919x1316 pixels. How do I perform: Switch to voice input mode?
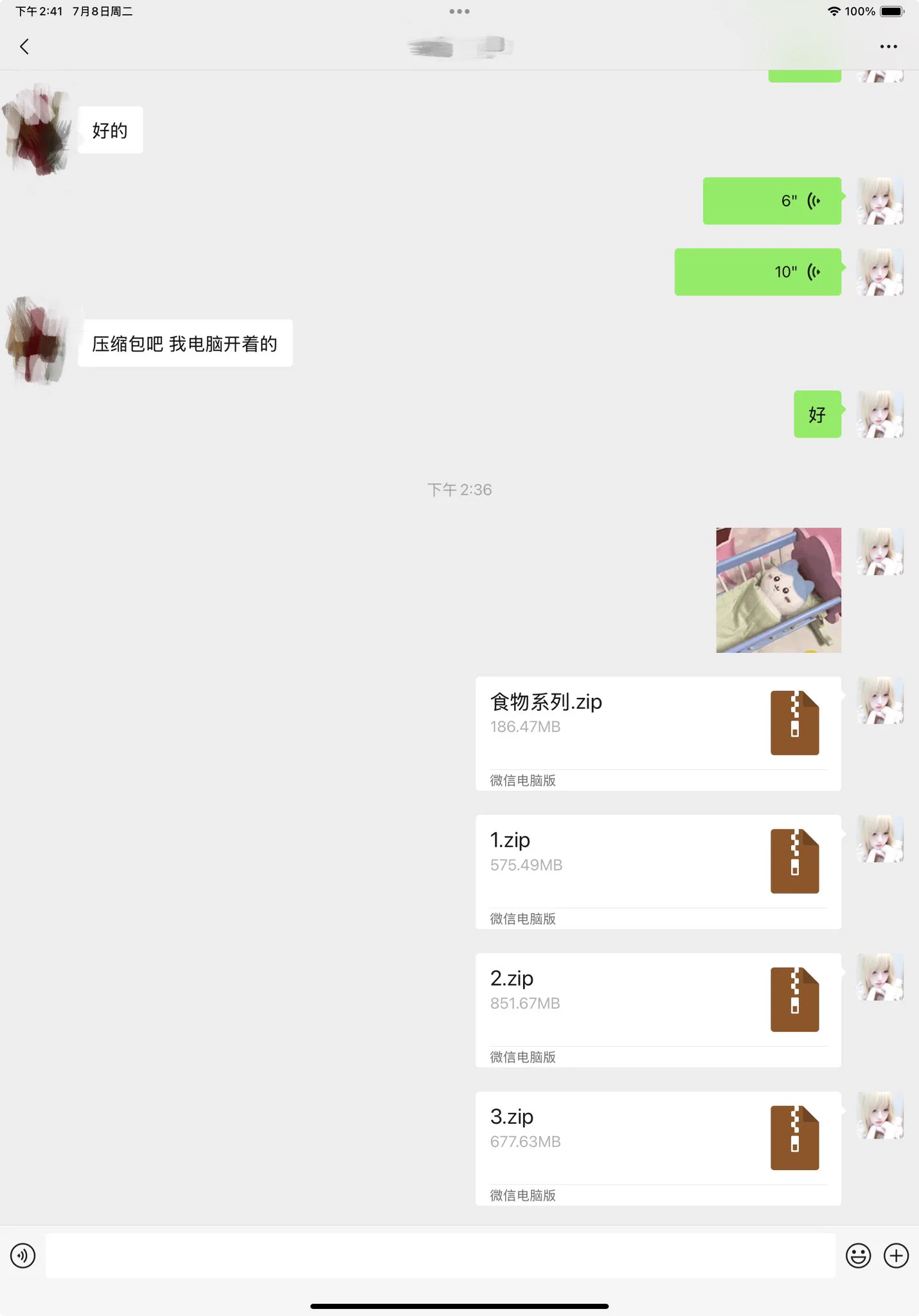pos(23,1255)
